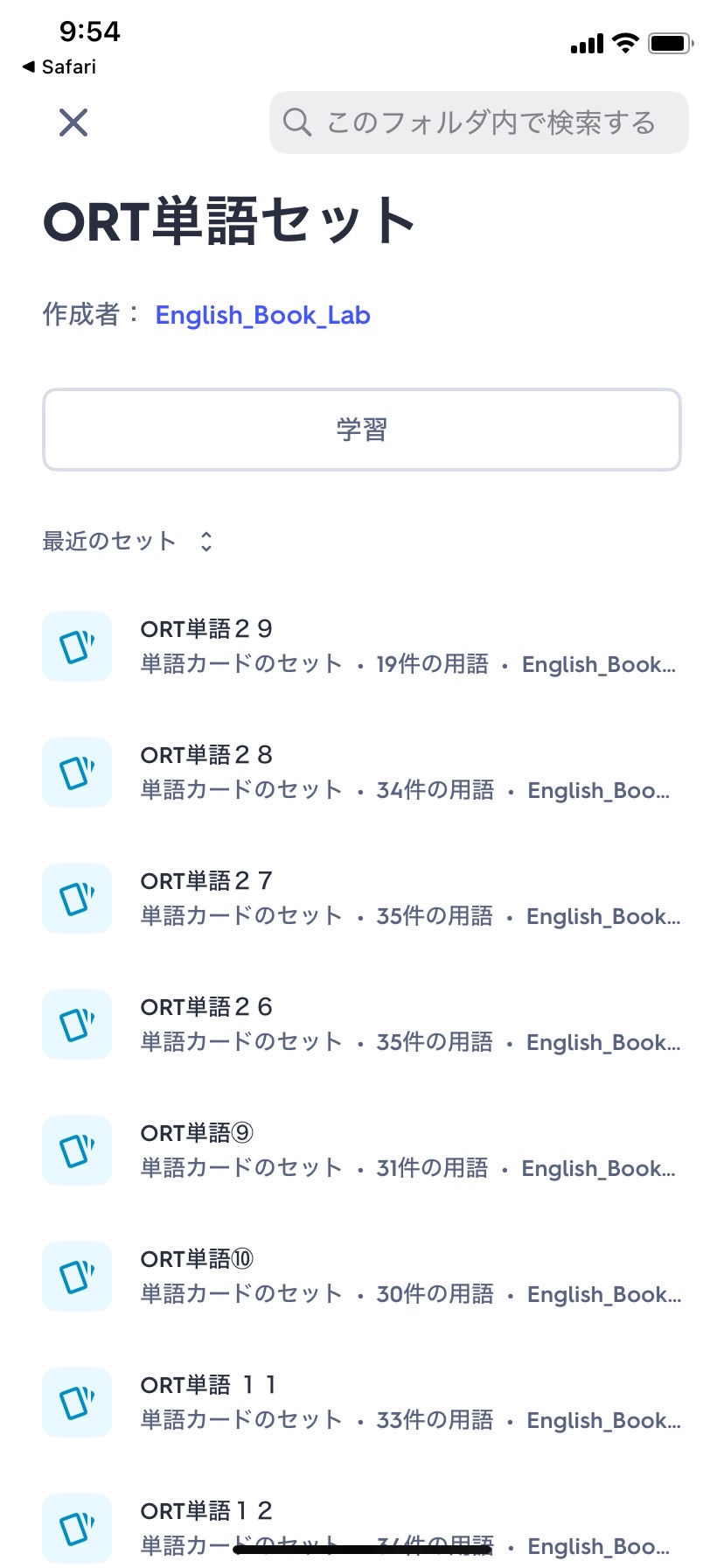
Task: Start studying with the 学習 button
Action: pos(362,430)
